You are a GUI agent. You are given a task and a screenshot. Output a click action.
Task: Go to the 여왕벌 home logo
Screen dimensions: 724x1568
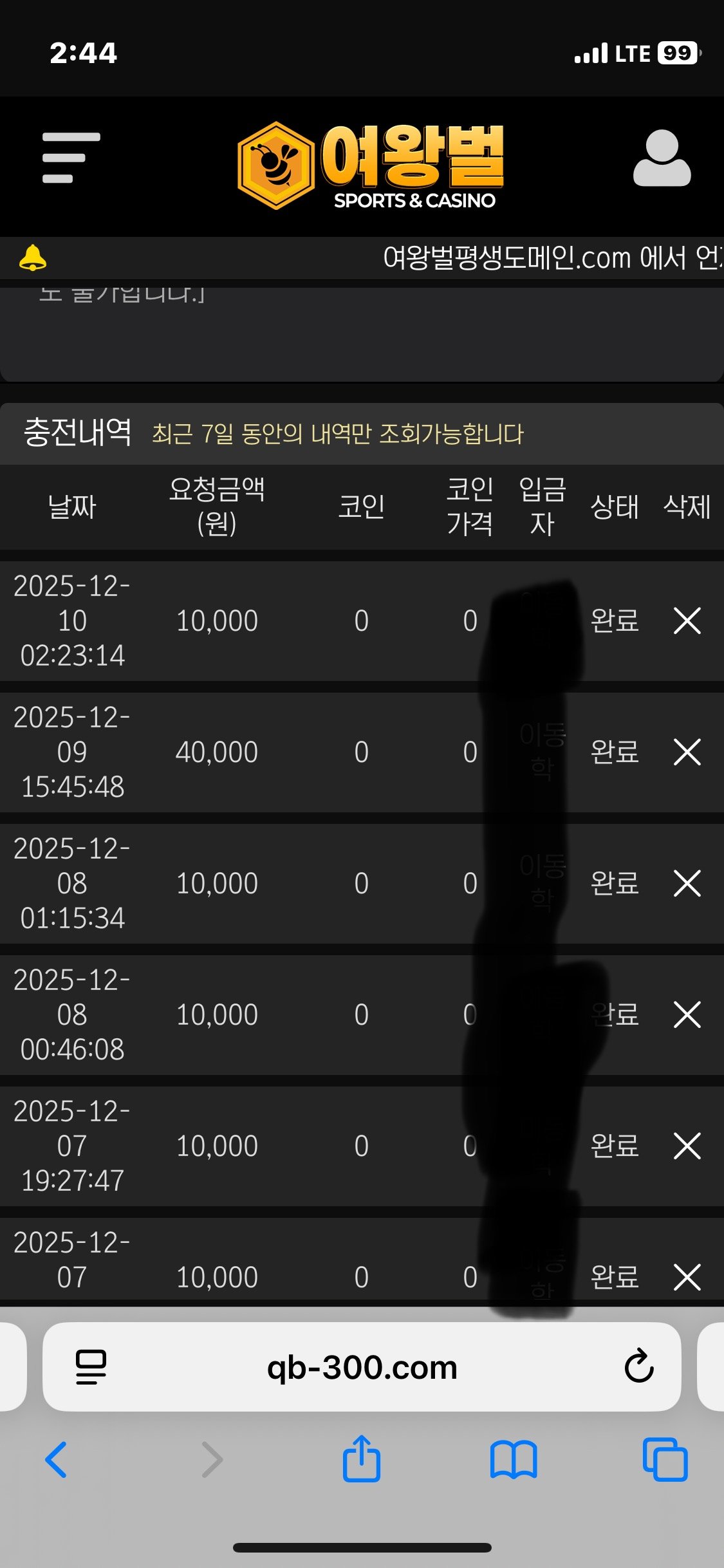[371, 166]
